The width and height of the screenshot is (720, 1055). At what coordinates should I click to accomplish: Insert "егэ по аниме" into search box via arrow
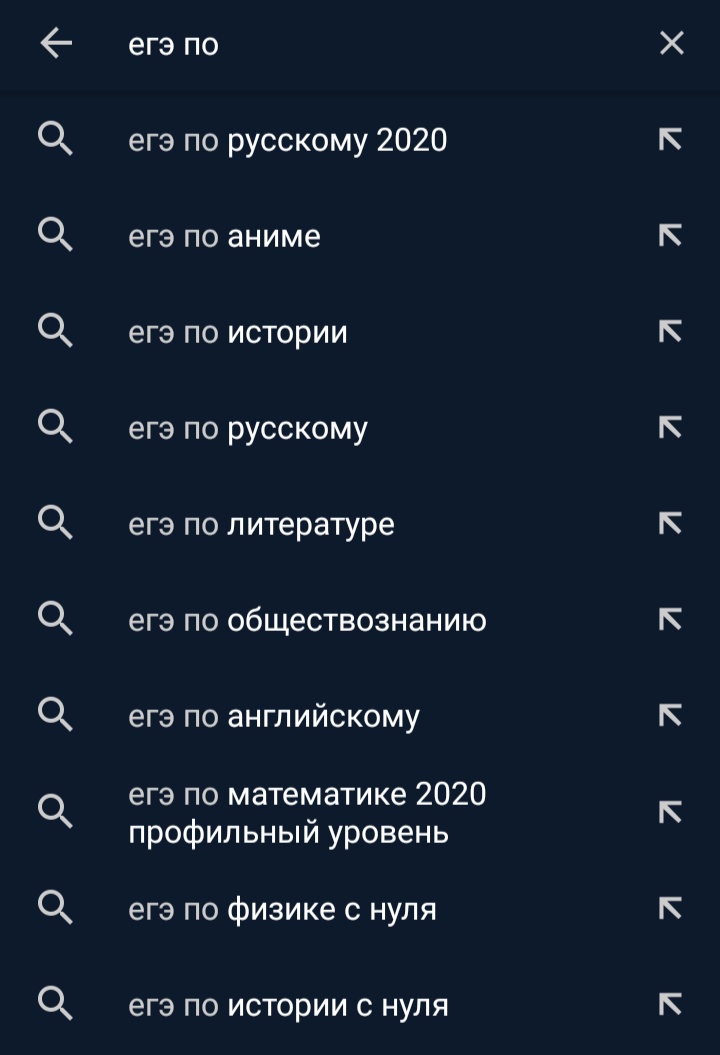[670, 237]
